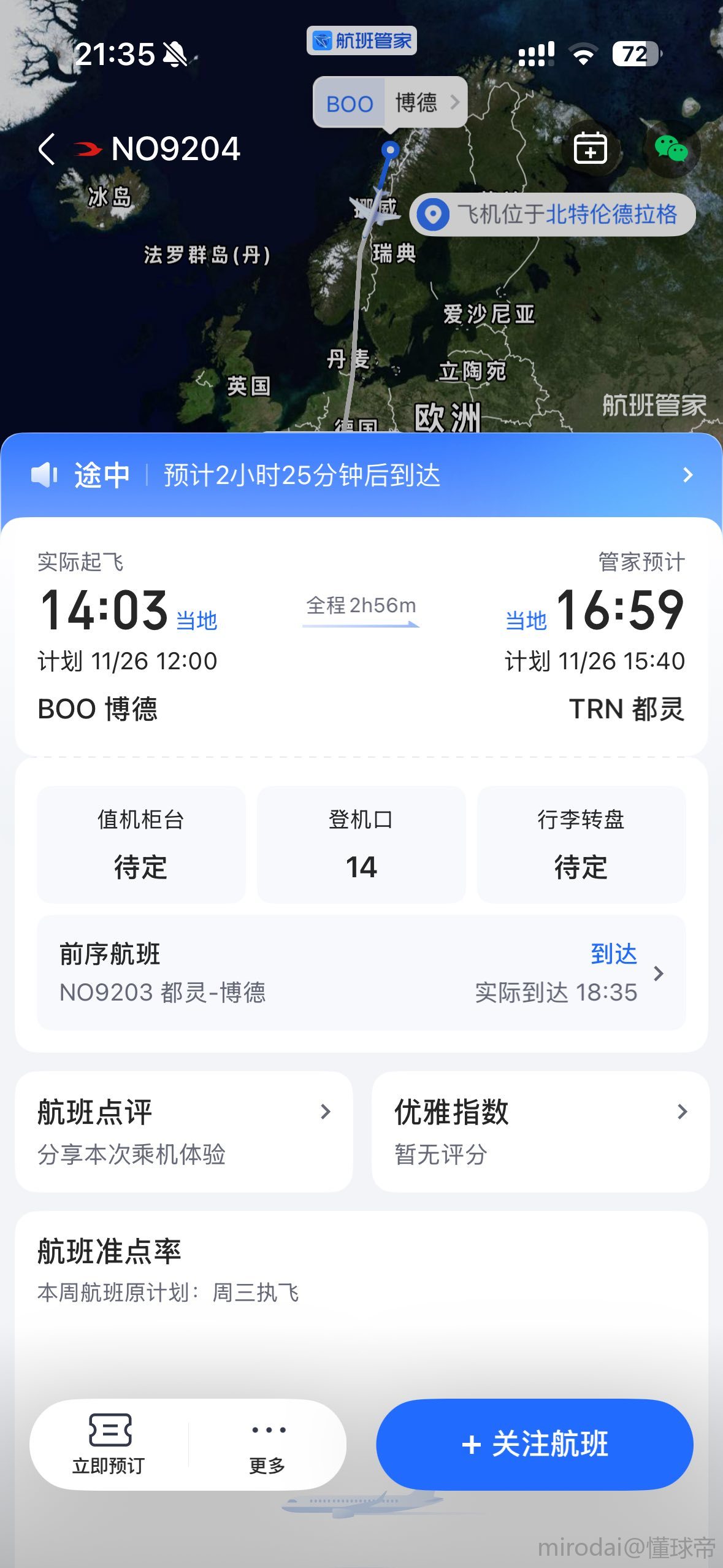Share the flight via WeChat icon
723x1568 pixels.
point(671,148)
